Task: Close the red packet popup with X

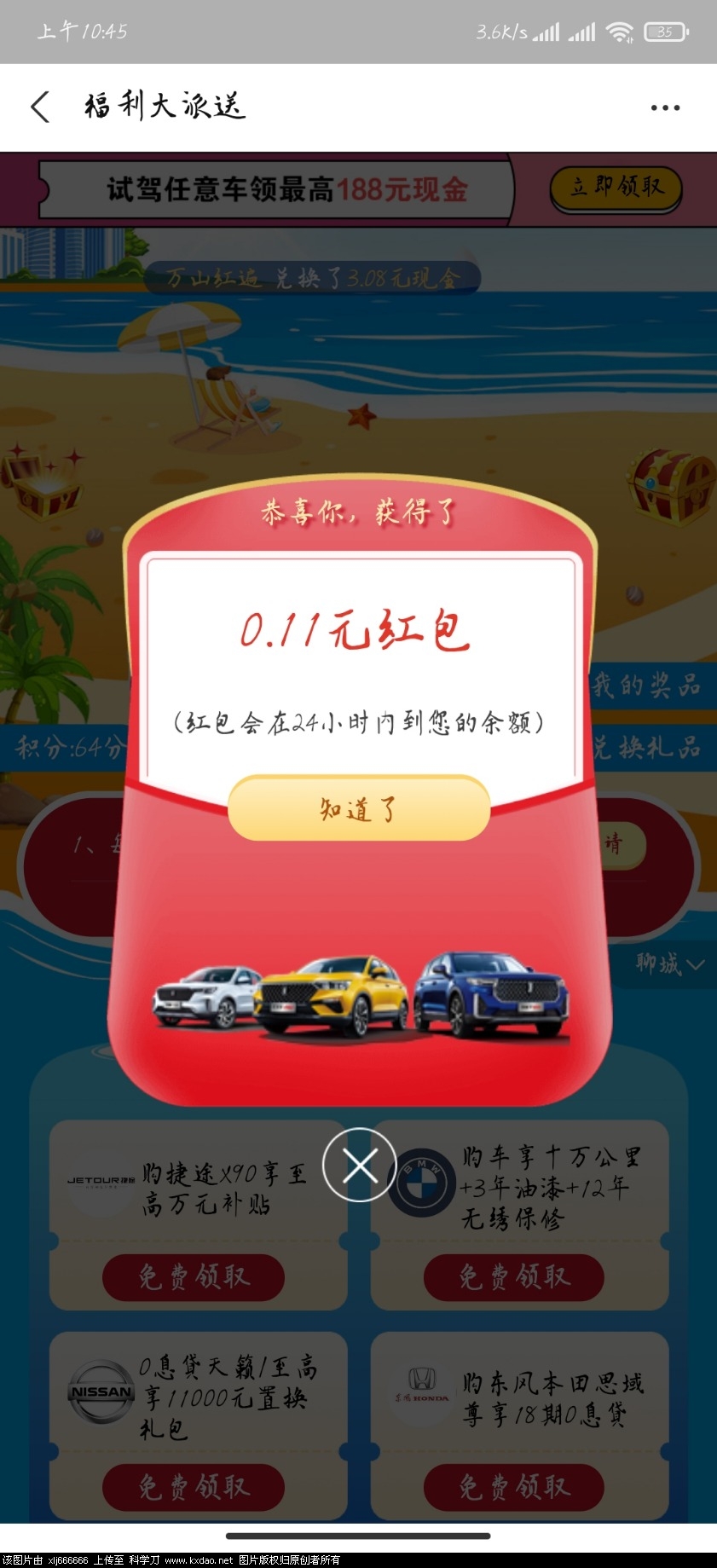Action: point(359,1165)
